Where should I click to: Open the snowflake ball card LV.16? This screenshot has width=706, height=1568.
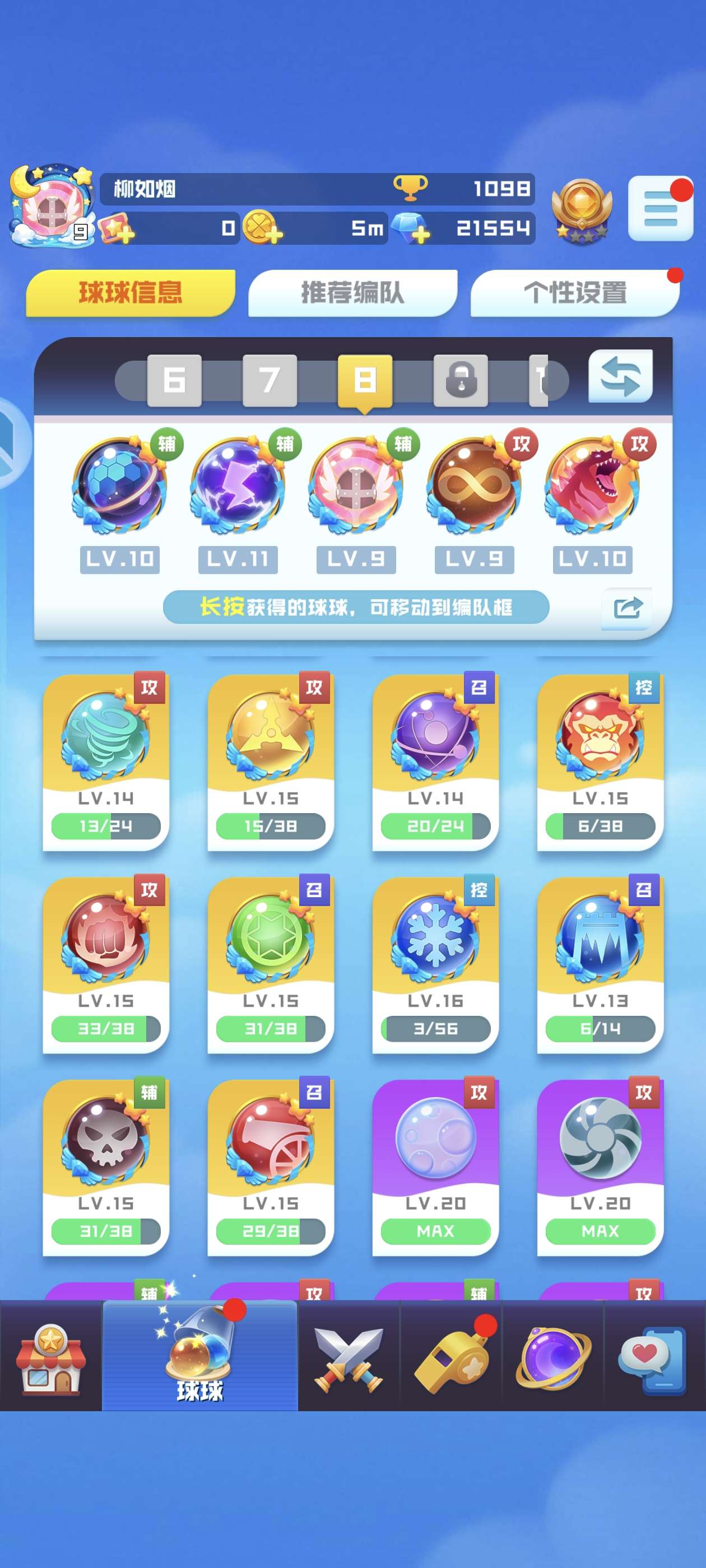(435, 964)
